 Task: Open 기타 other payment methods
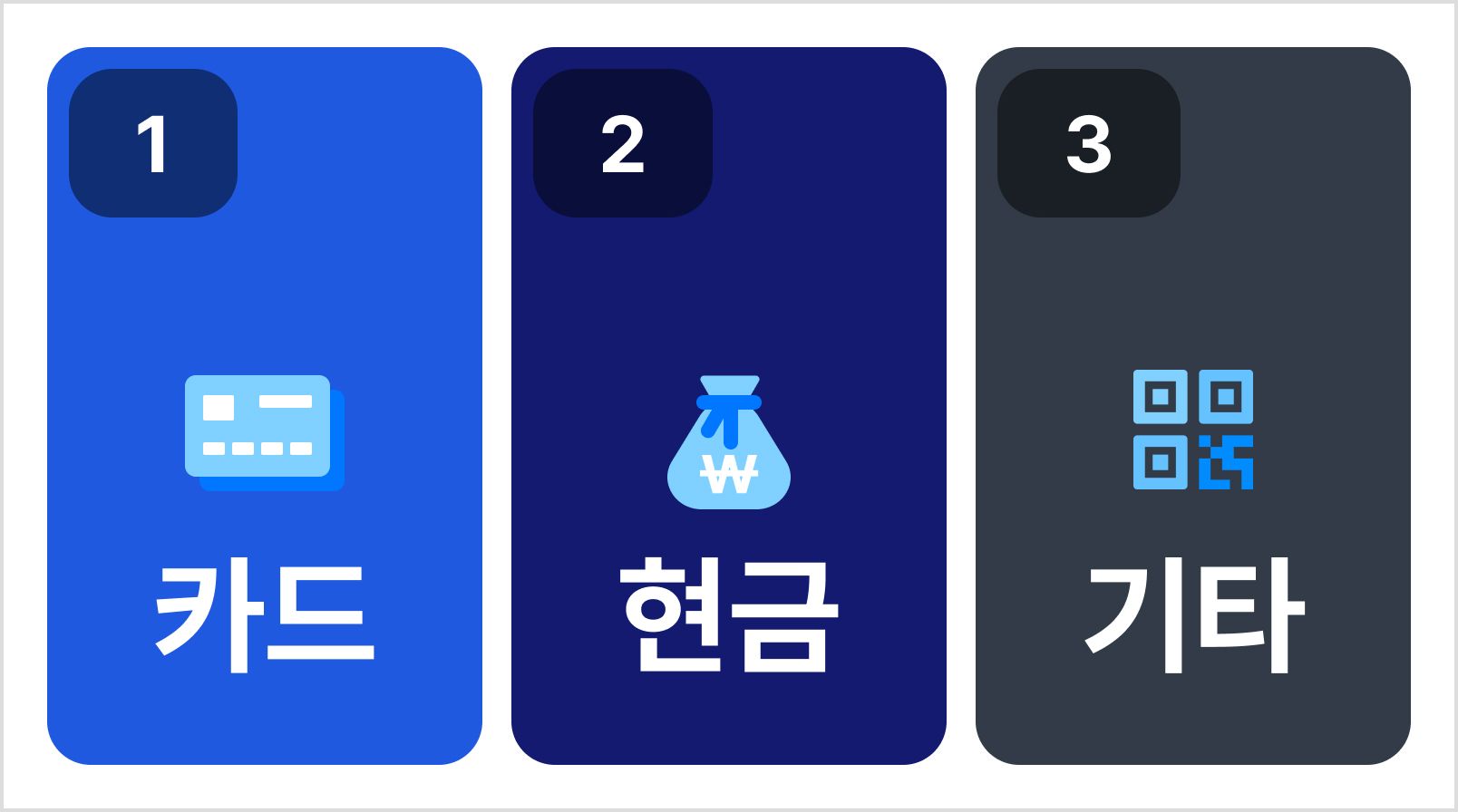click(x=1192, y=406)
